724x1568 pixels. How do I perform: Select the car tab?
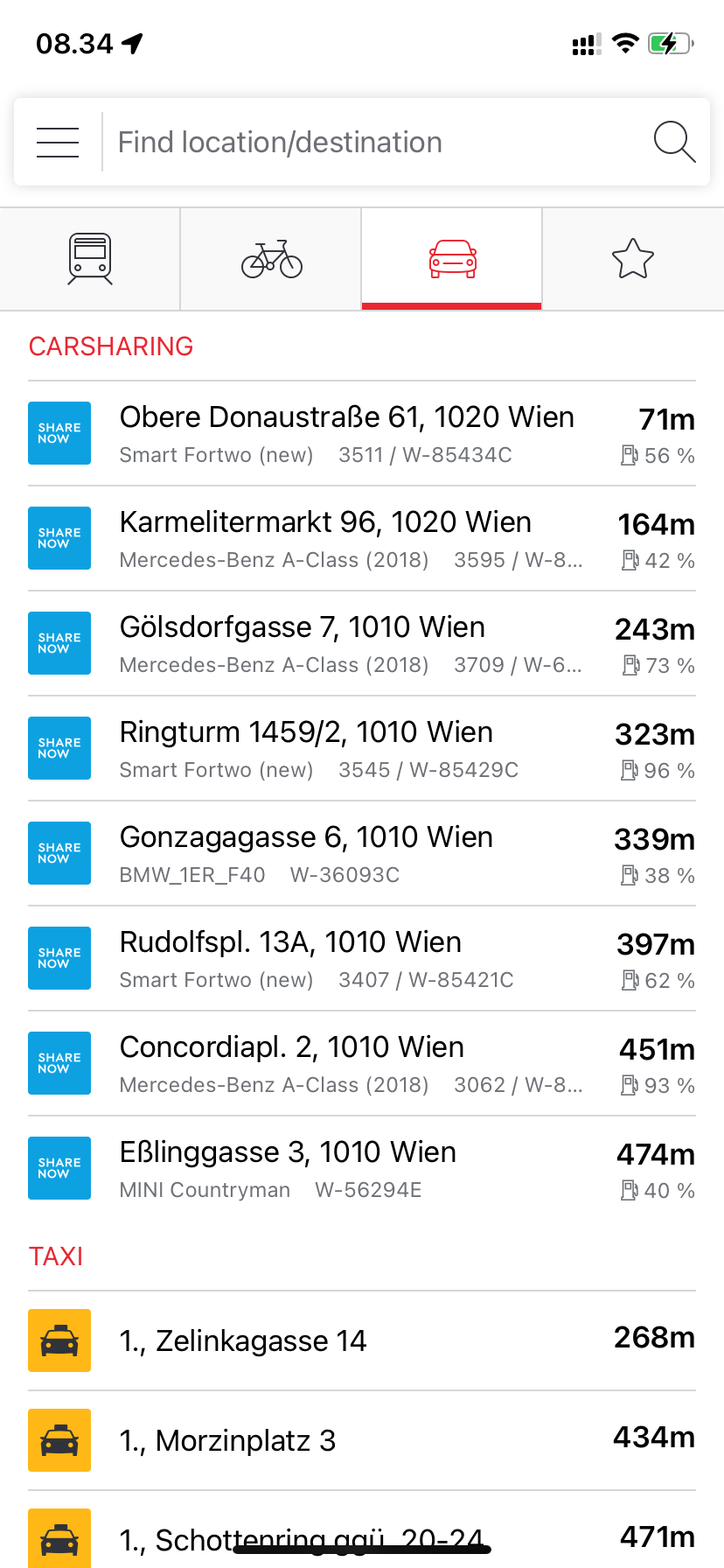[452, 259]
